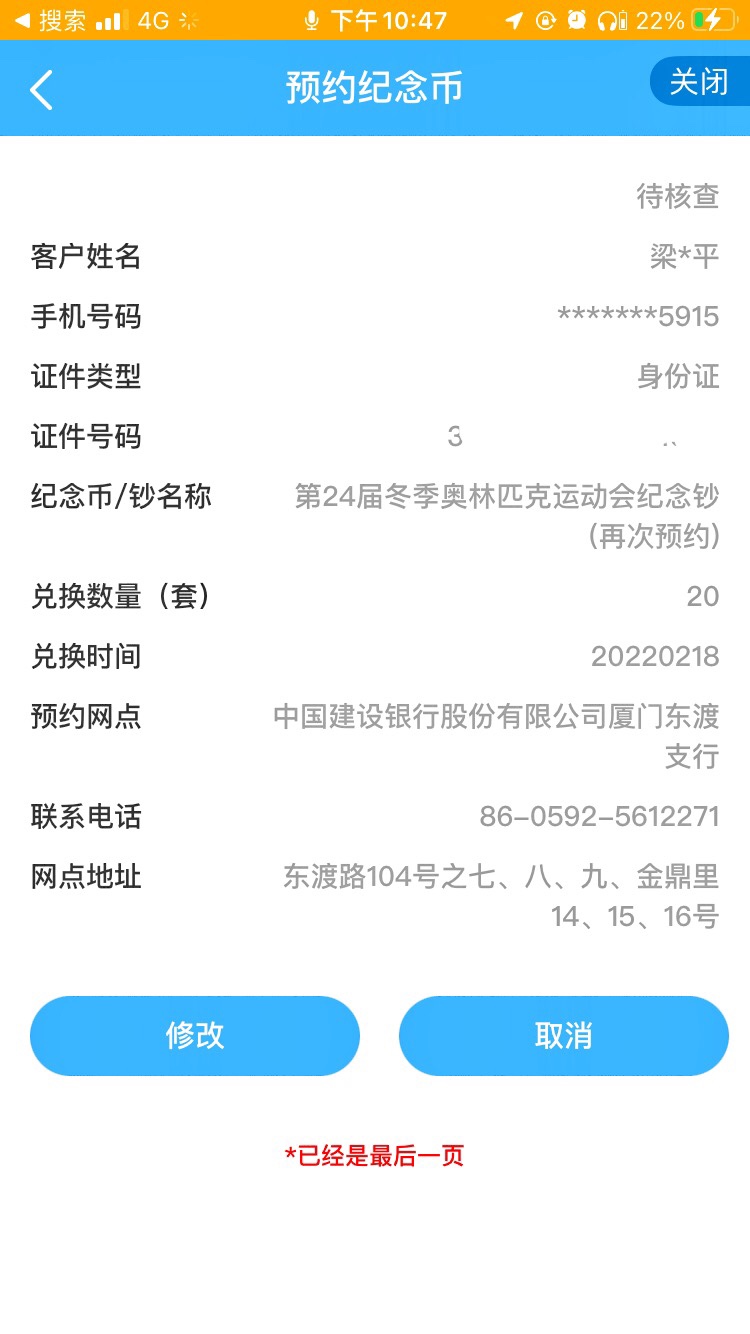750x1334 pixels.
Task: Tap 取消 to cancel the reservation
Action: click(564, 1036)
